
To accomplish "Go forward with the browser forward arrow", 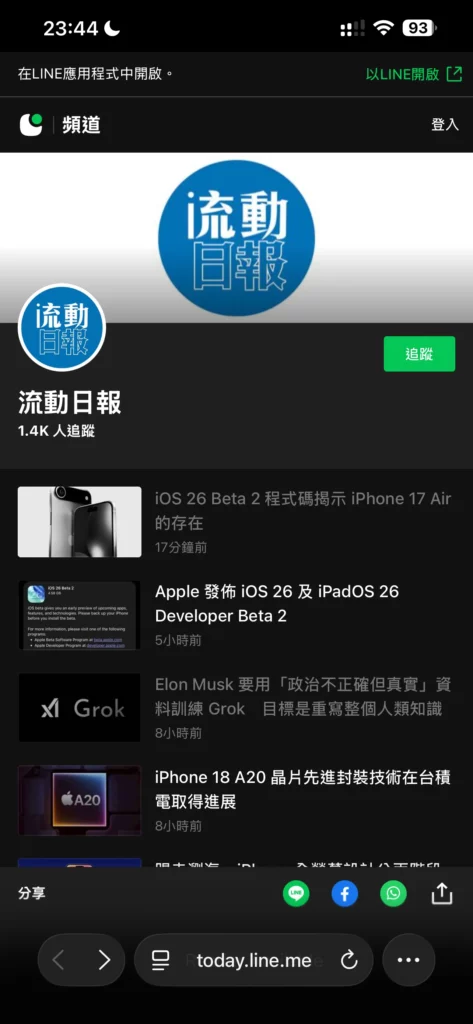I will point(104,960).
